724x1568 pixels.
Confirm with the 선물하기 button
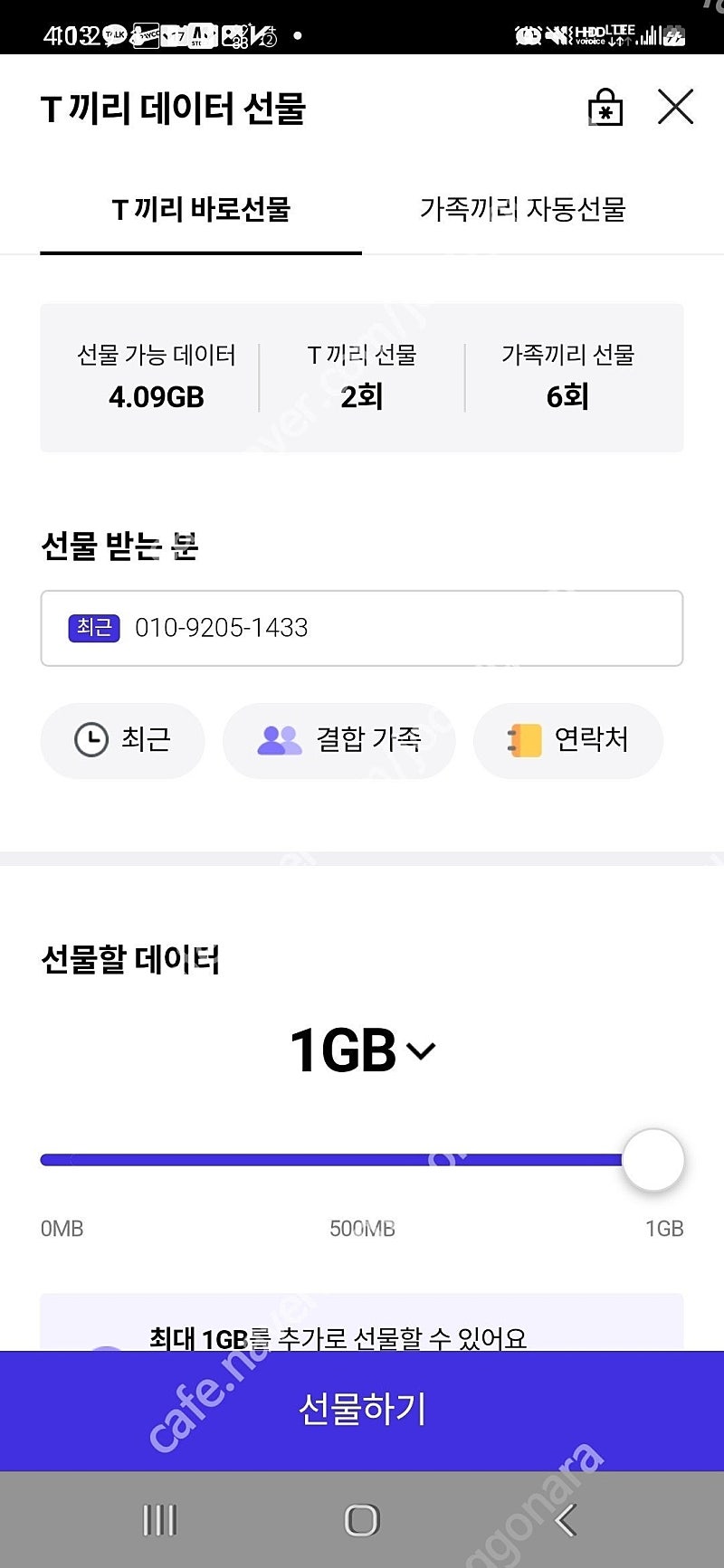tap(362, 1411)
